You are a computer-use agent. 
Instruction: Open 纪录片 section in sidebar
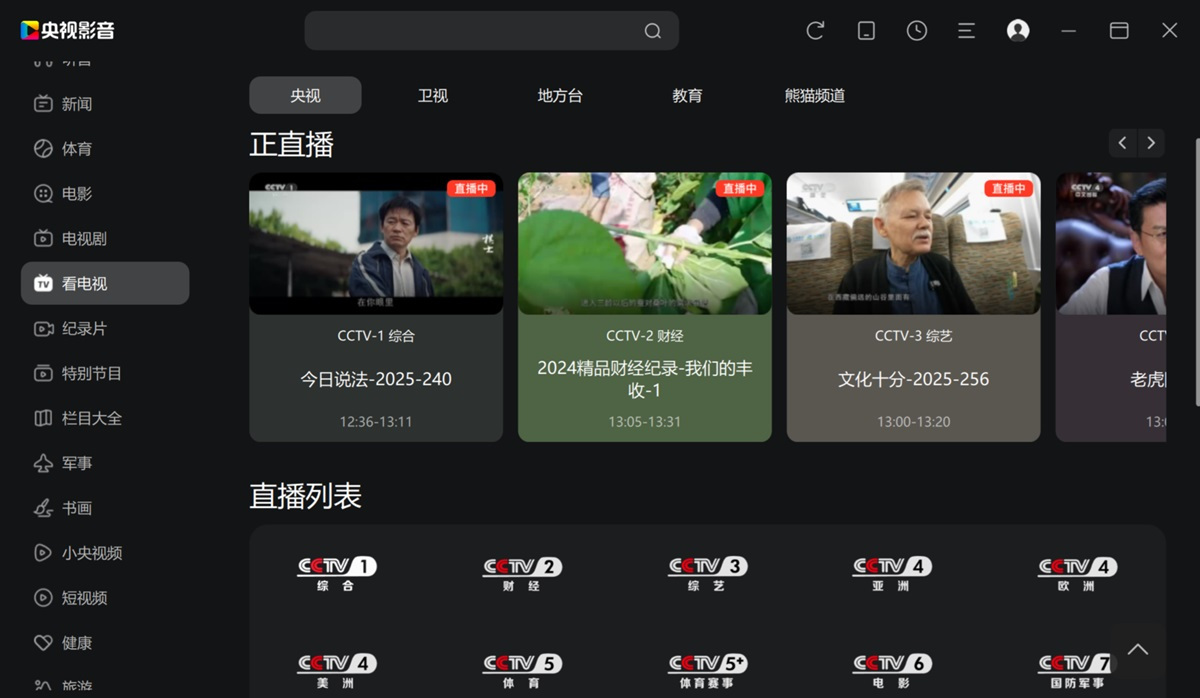click(x=83, y=329)
